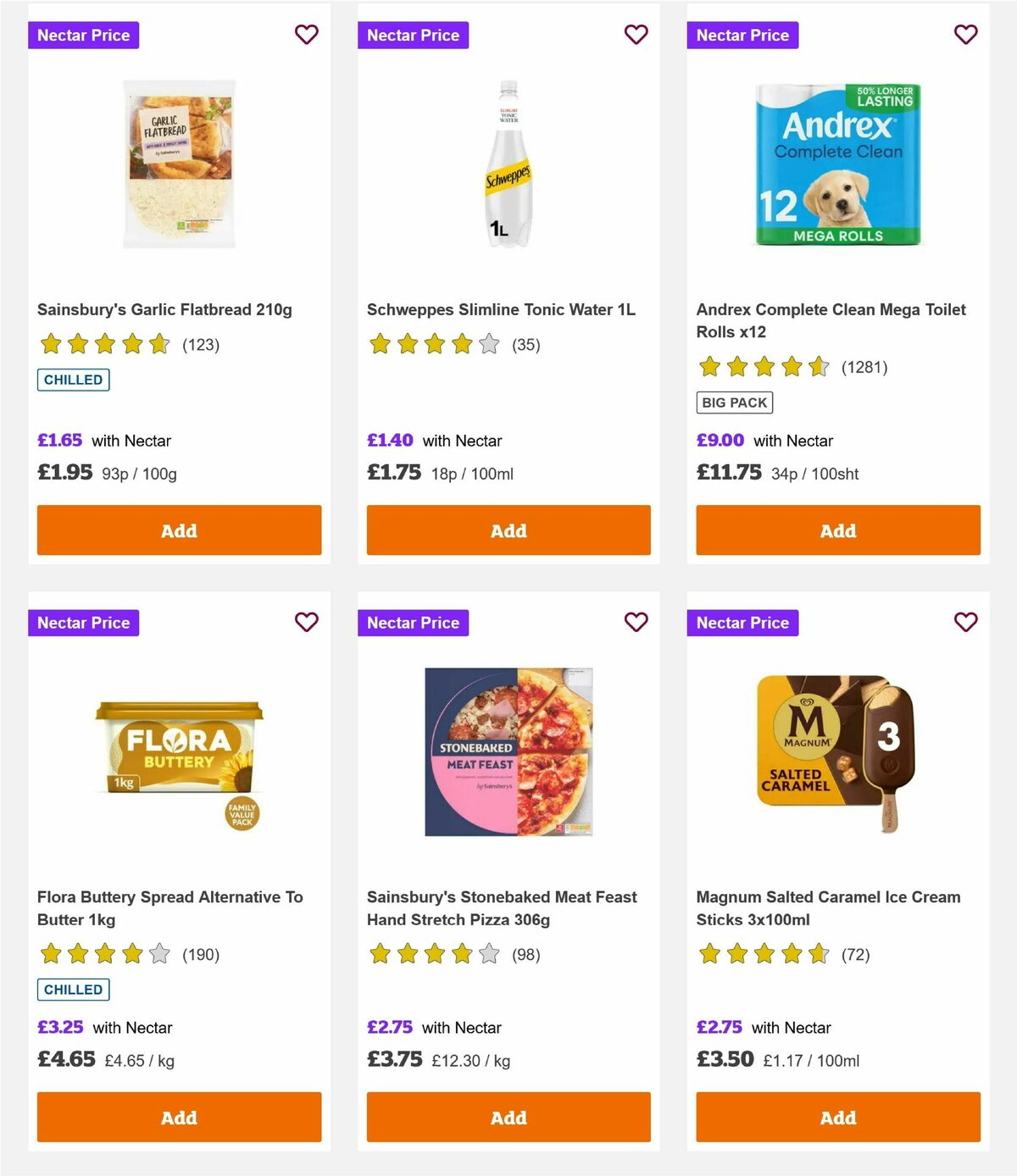Click the Flora Buttery product image

pos(179,749)
